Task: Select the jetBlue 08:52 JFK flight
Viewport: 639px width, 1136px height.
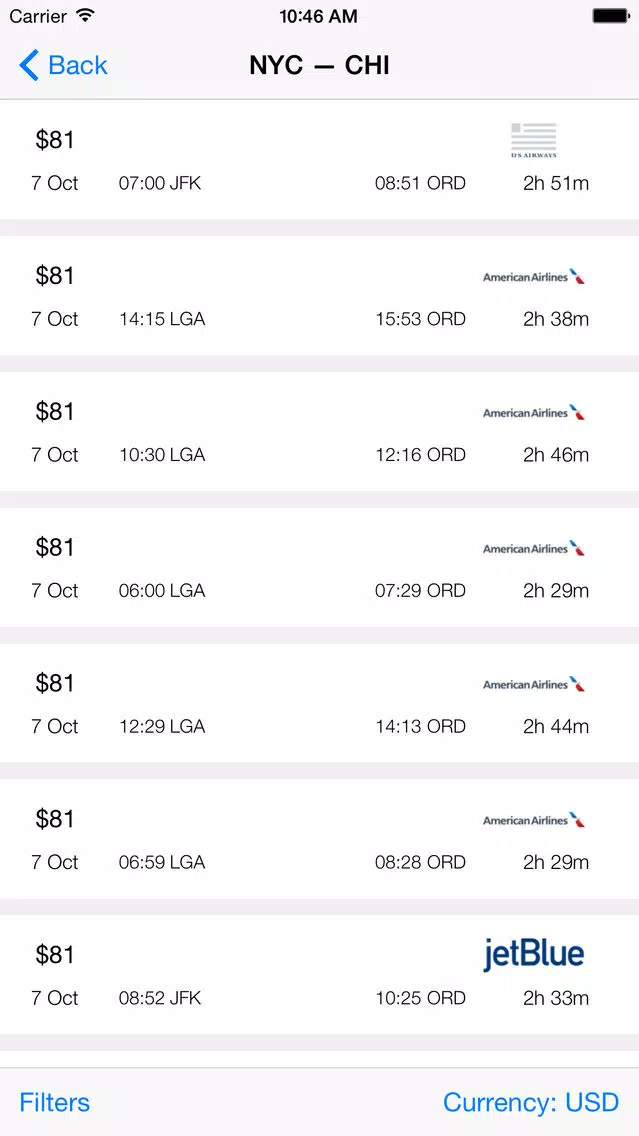Action: click(320, 974)
